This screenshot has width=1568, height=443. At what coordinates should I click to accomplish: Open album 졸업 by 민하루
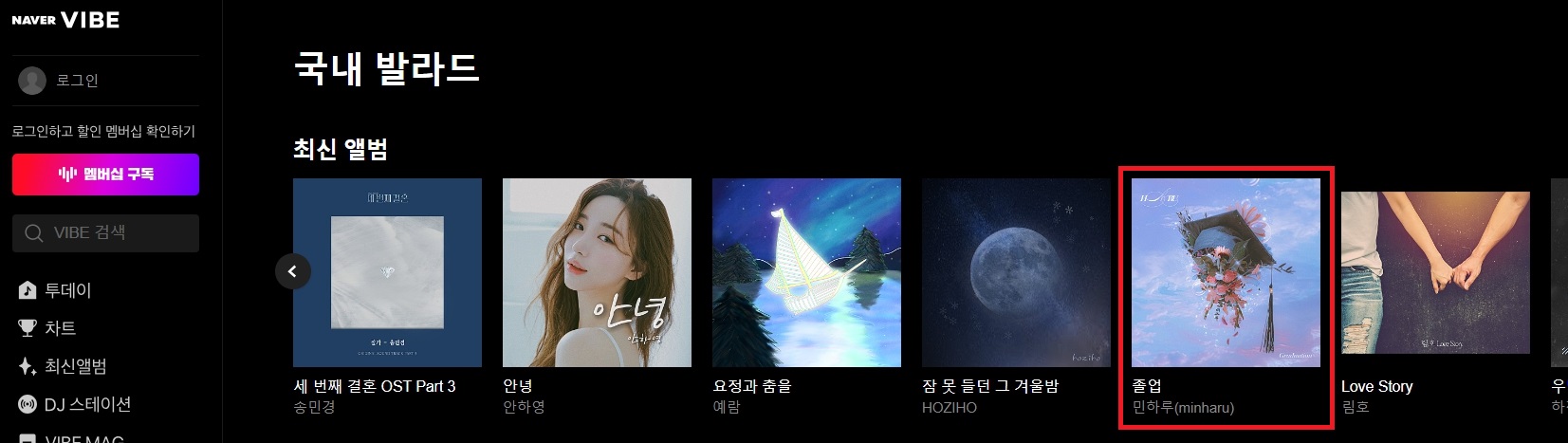pos(1226,272)
